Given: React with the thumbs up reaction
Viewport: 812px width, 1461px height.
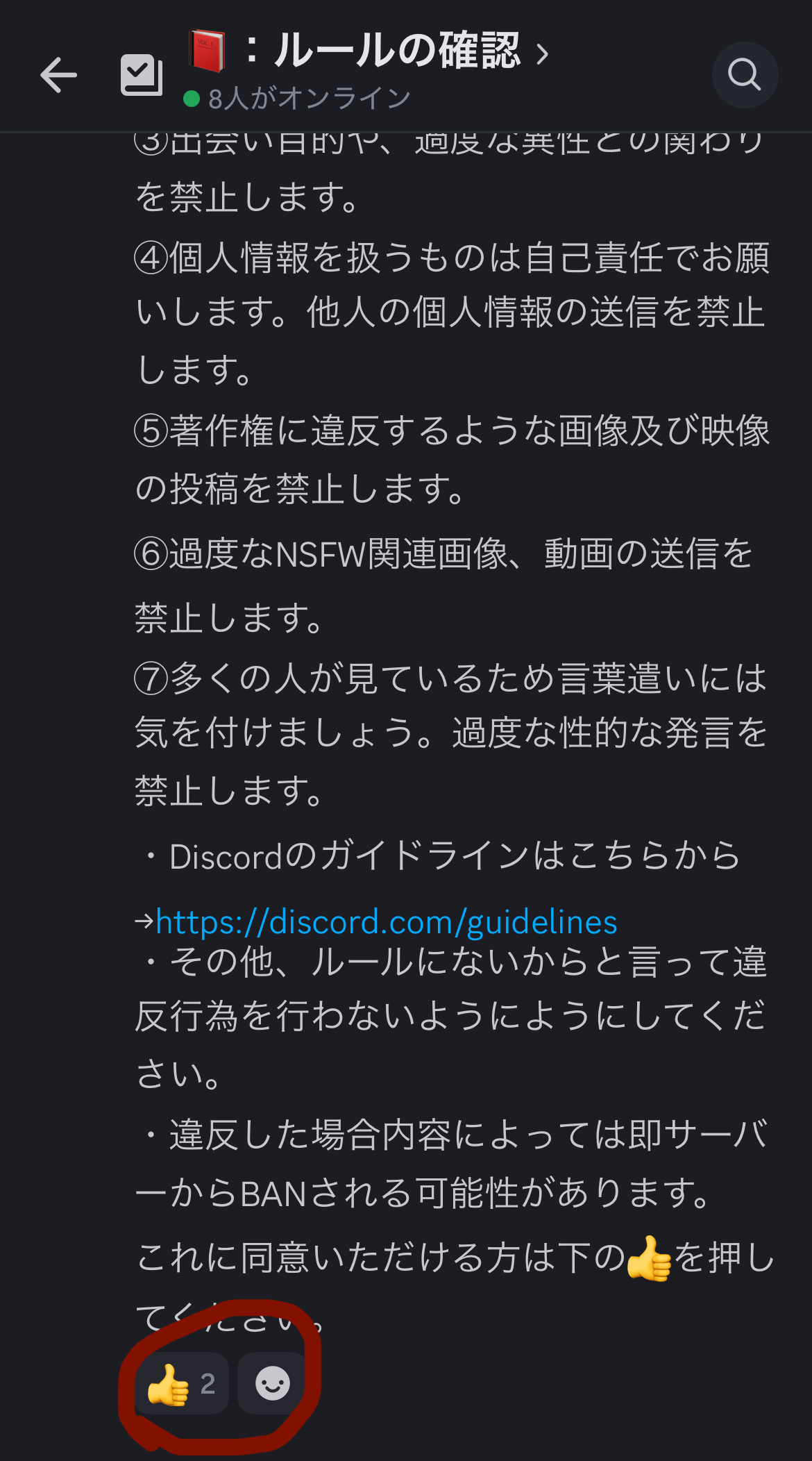Looking at the screenshot, I should point(182,1383).
